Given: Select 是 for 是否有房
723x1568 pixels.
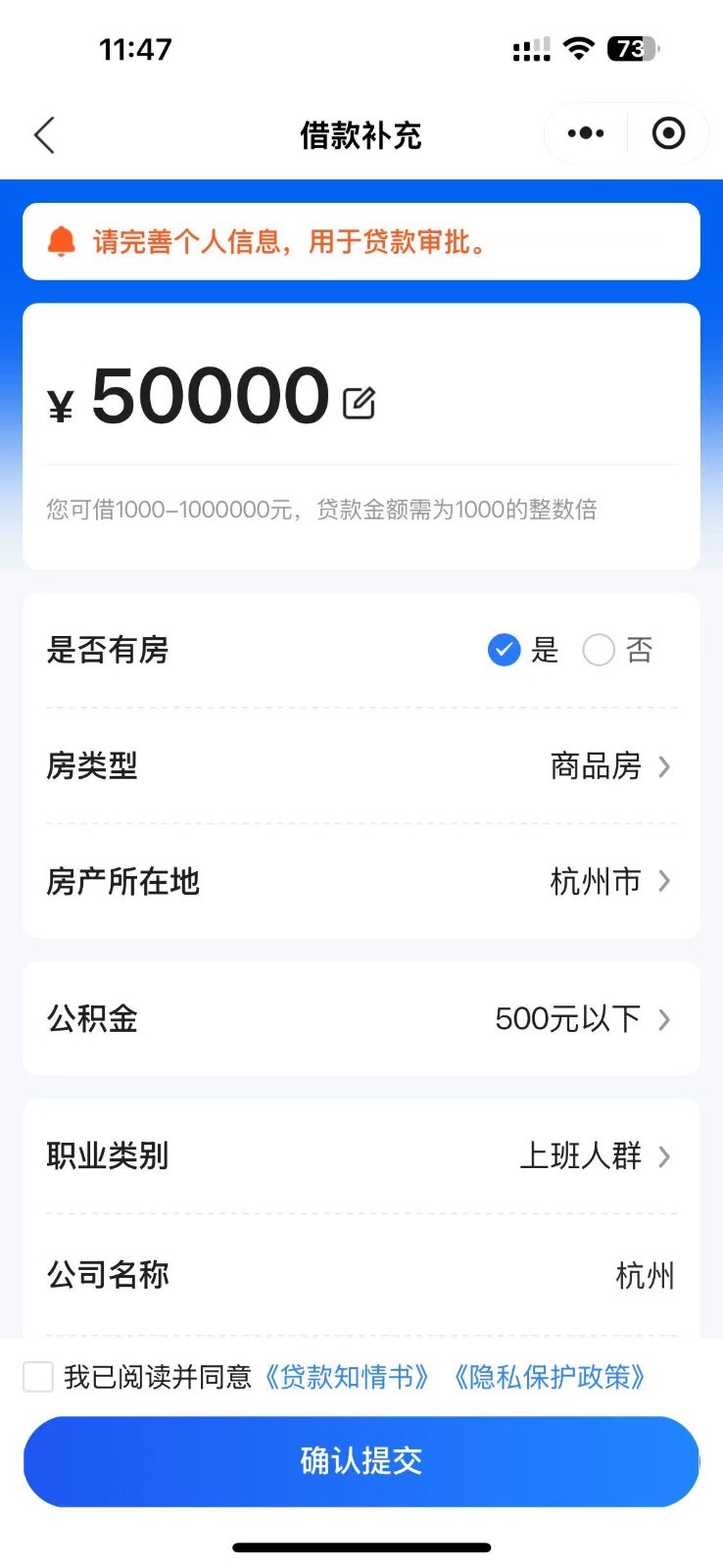Looking at the screenshot, I should 504,650.
